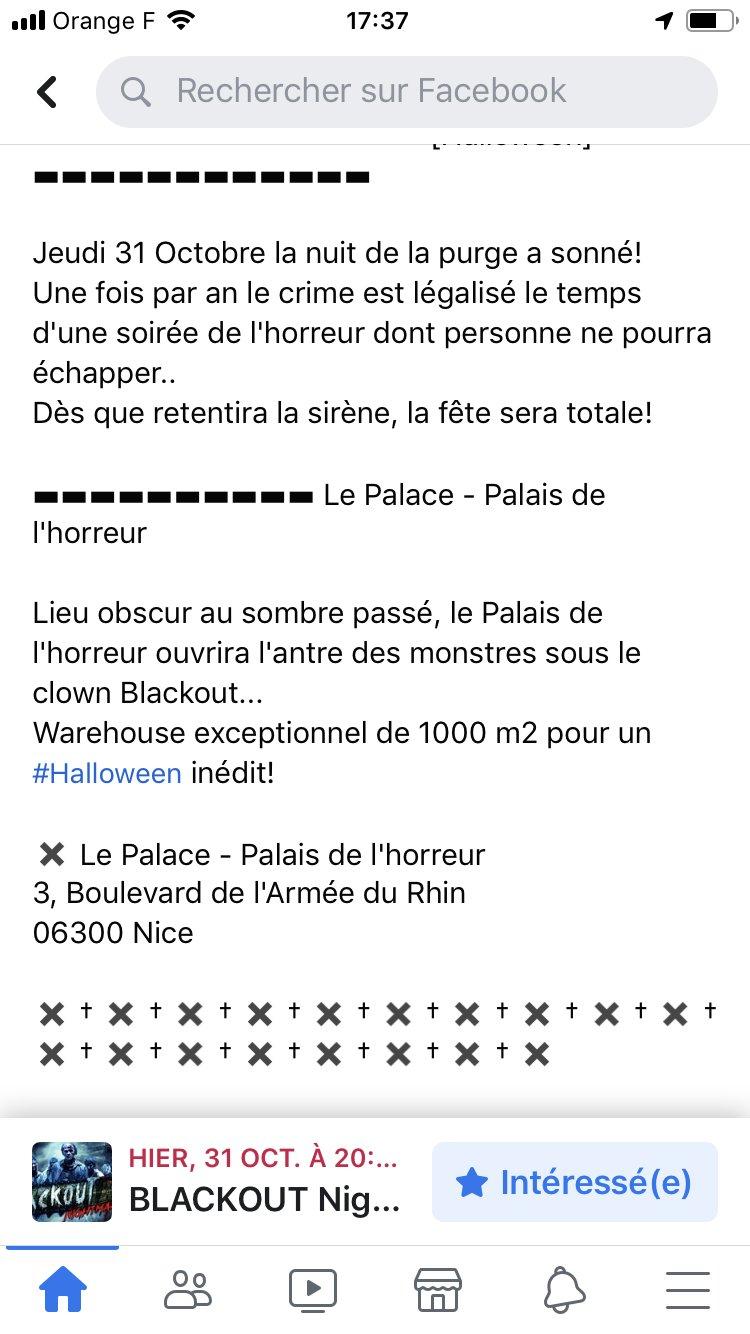Tap the Rechercher sur Facebook search field
Screen dimensions: 750x1334
[x=406, y=92]
